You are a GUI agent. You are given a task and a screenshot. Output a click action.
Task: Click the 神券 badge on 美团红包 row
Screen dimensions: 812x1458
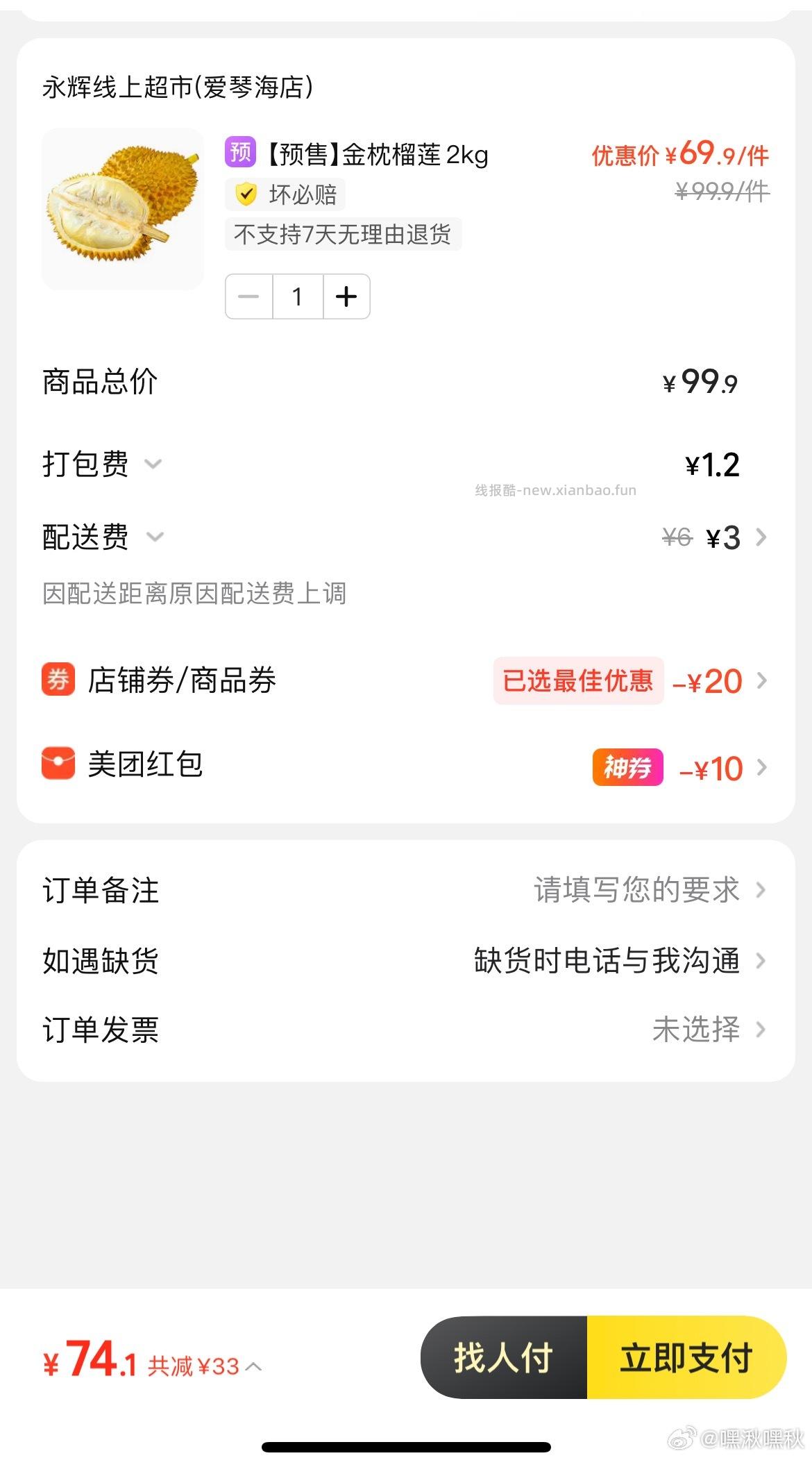tap(627, 767)
